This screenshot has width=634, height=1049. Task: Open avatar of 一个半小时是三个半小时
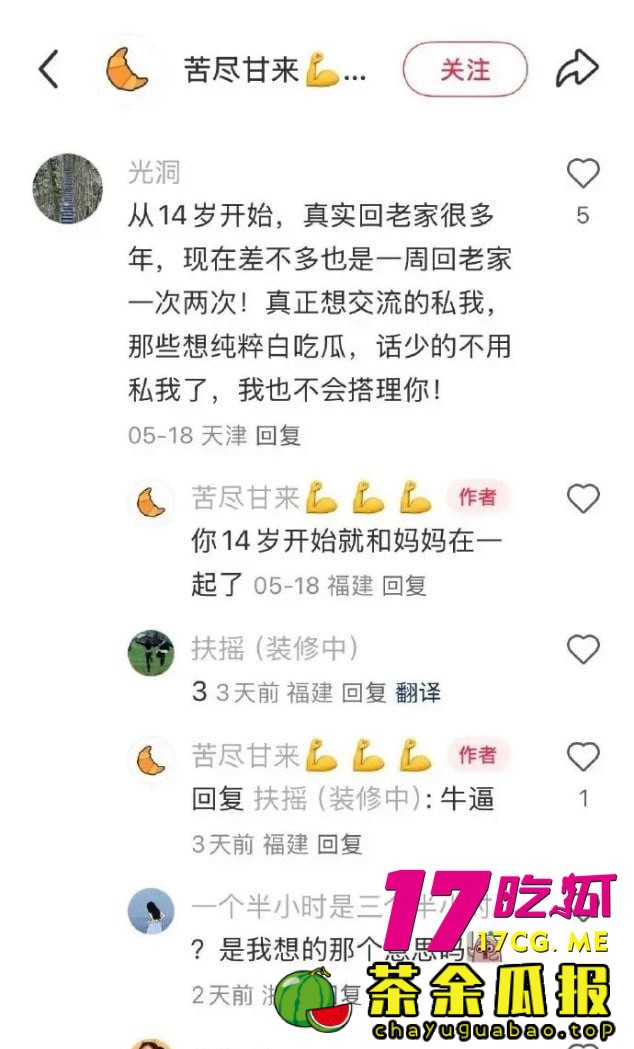click(151, 912)
